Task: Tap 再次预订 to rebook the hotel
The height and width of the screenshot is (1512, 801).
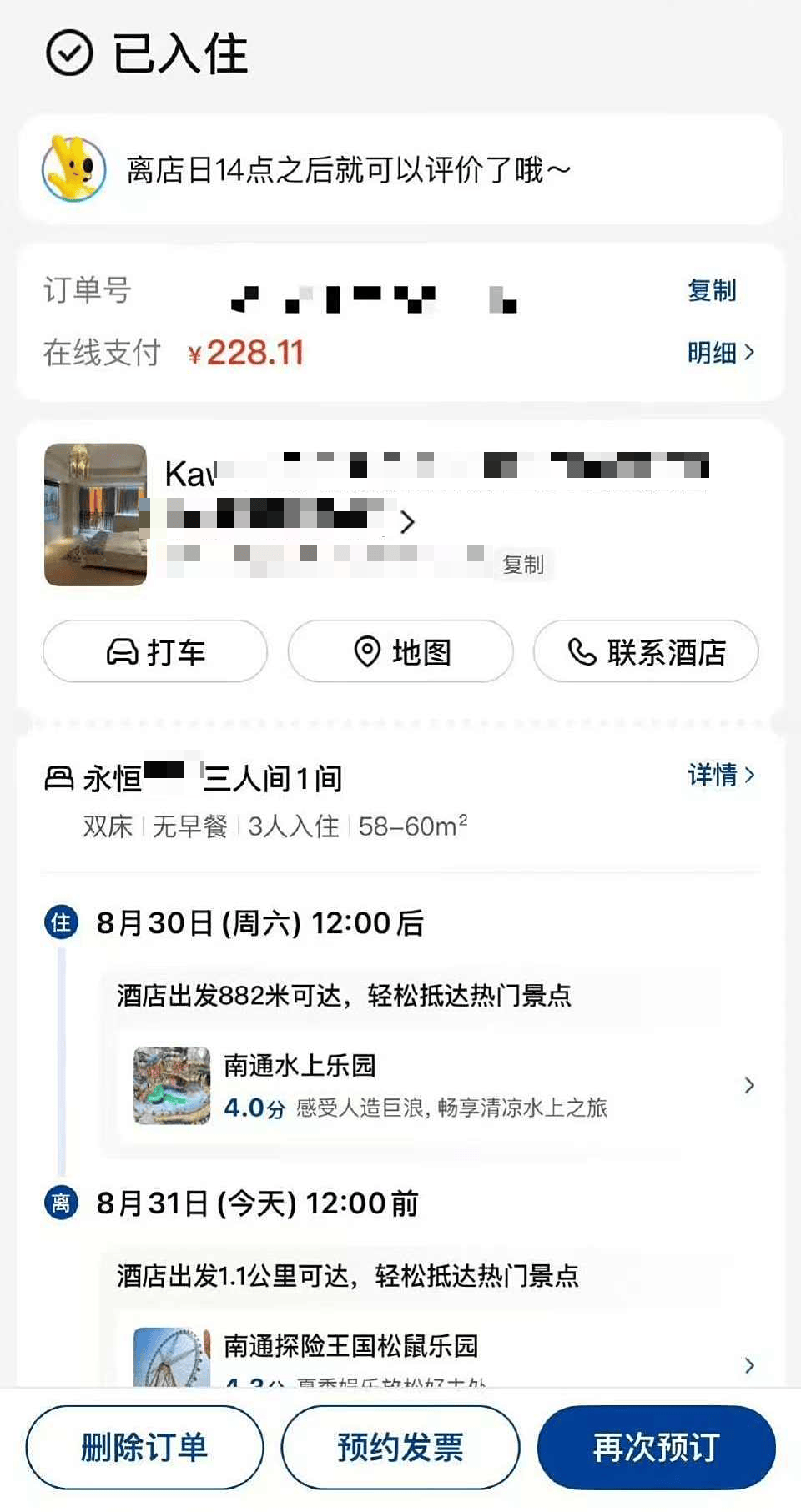Action: coord(656,1449)
